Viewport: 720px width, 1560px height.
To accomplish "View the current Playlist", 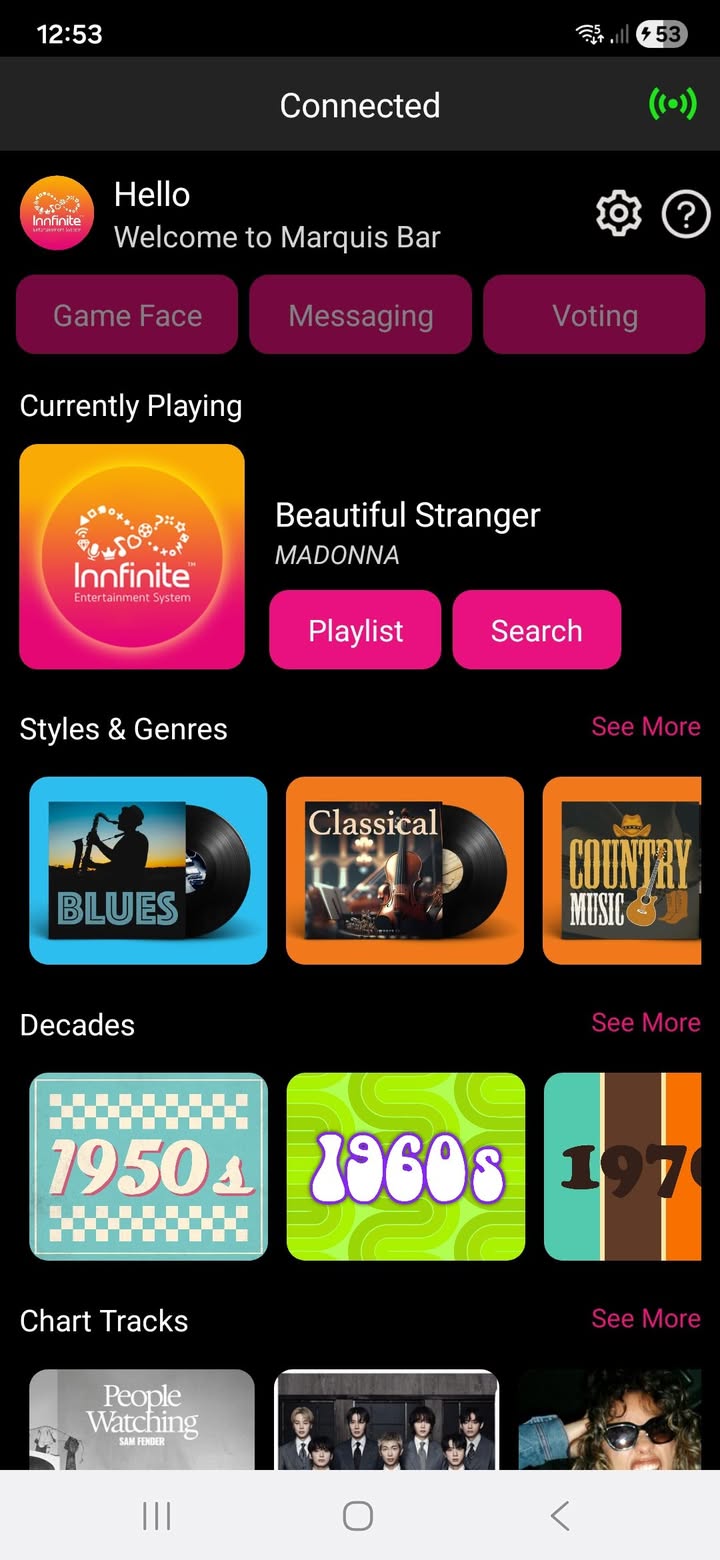I will 355,630.
